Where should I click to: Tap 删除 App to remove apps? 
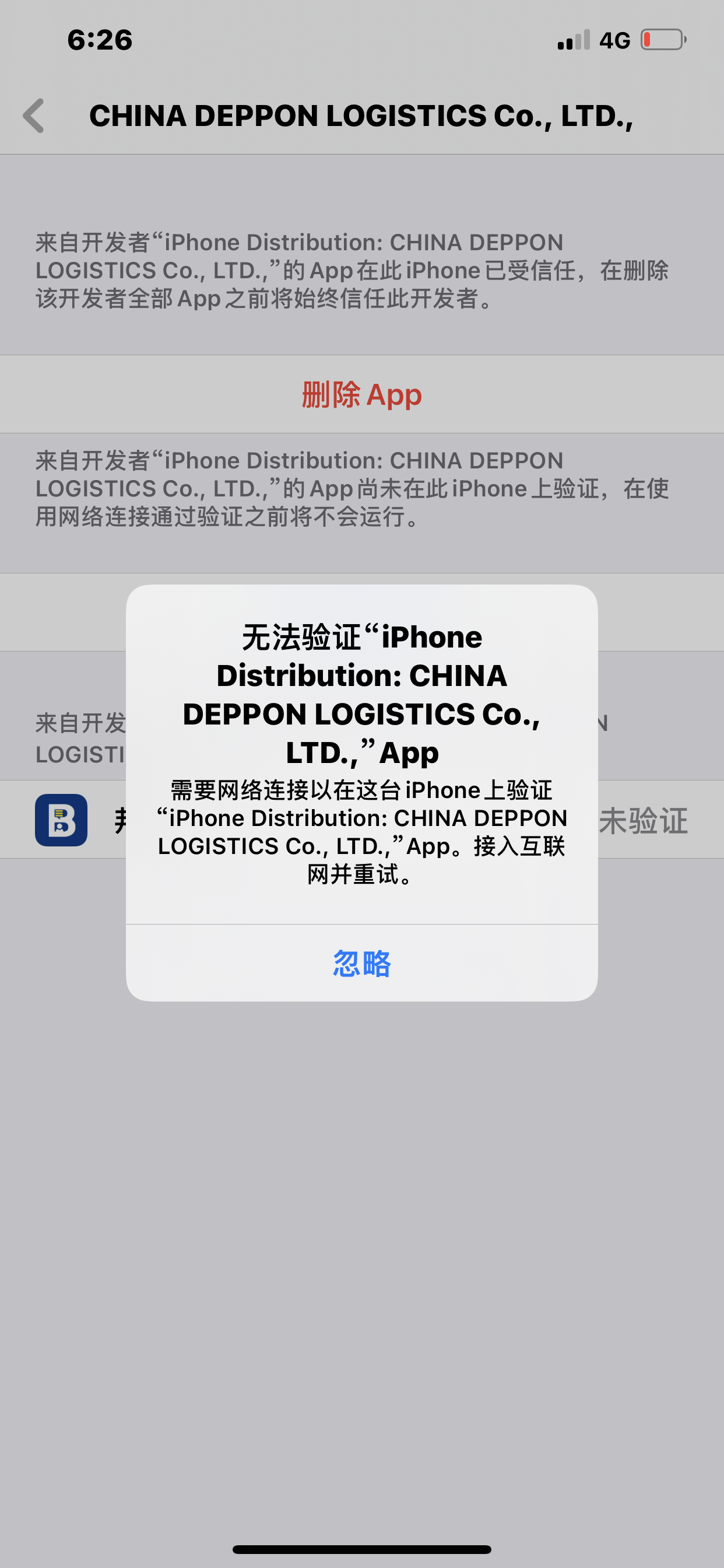(x=361, y=394)
